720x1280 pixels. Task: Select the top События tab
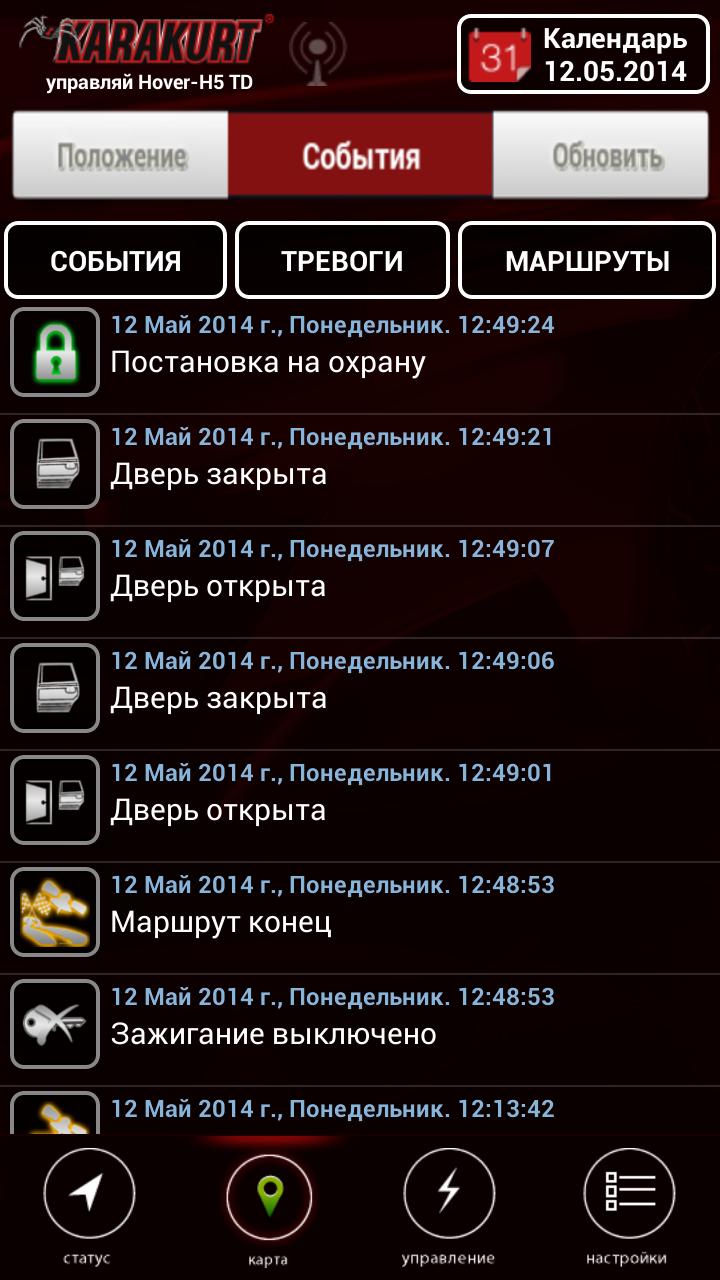[x=360, y=156]
